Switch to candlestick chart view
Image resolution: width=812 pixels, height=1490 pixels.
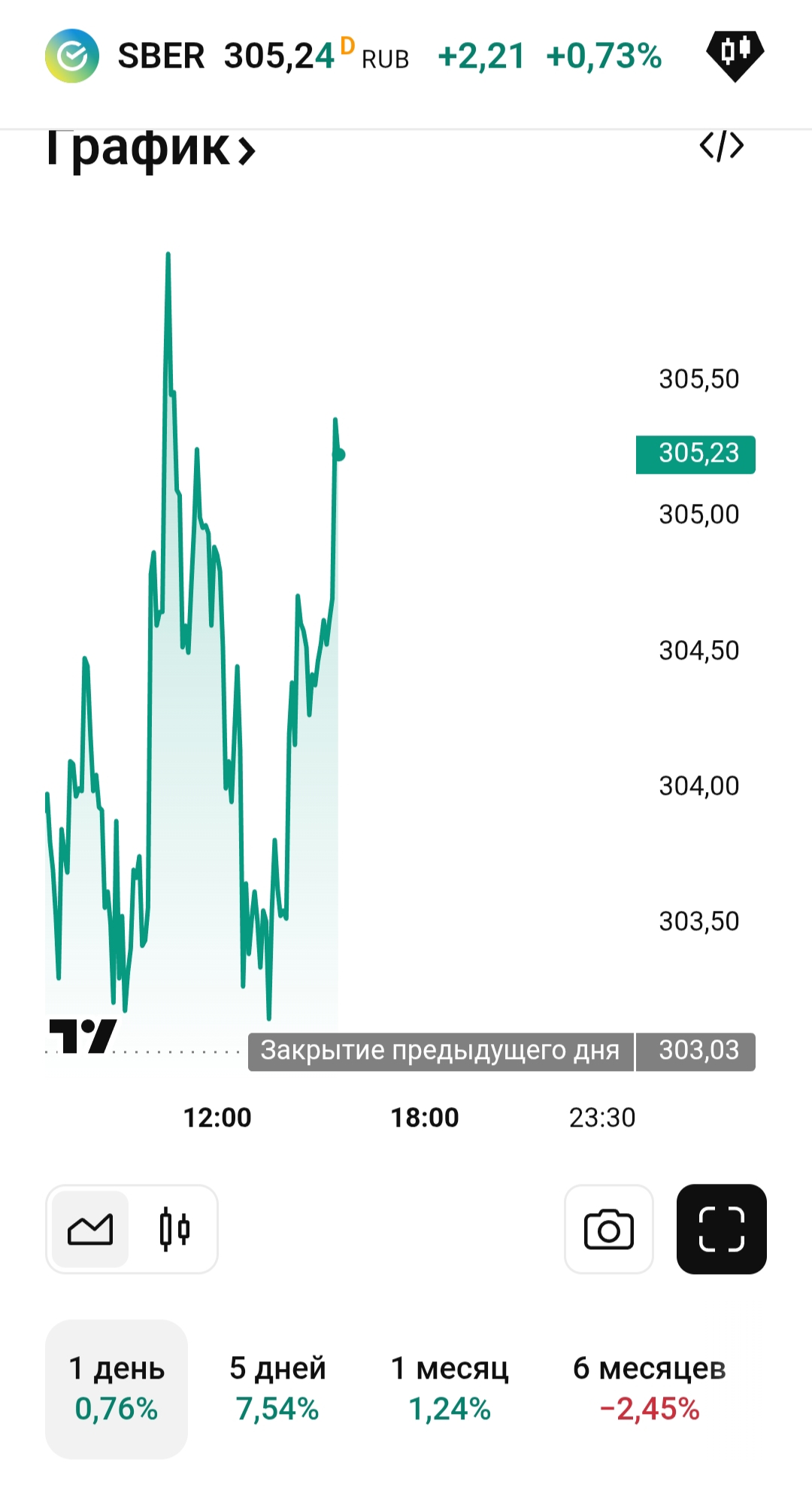pyautogui.click(x=174, y=1230)
